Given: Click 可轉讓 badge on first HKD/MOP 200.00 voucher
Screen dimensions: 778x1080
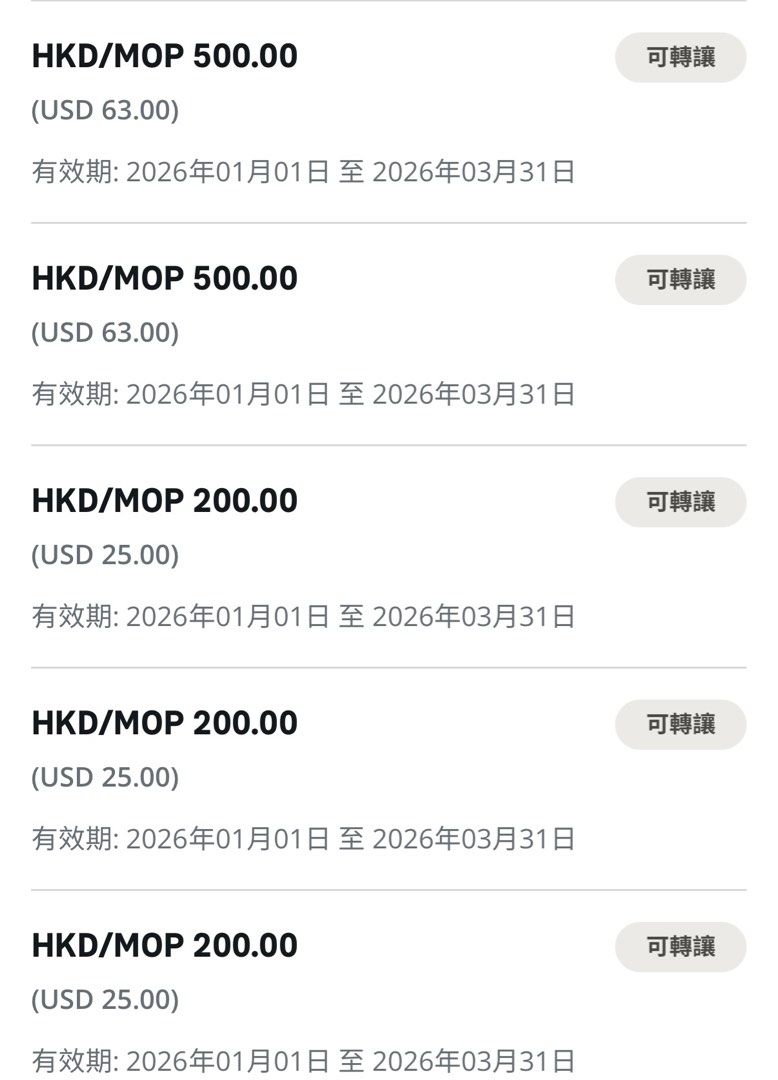Looking at the screenshot, I should (680, 503).
